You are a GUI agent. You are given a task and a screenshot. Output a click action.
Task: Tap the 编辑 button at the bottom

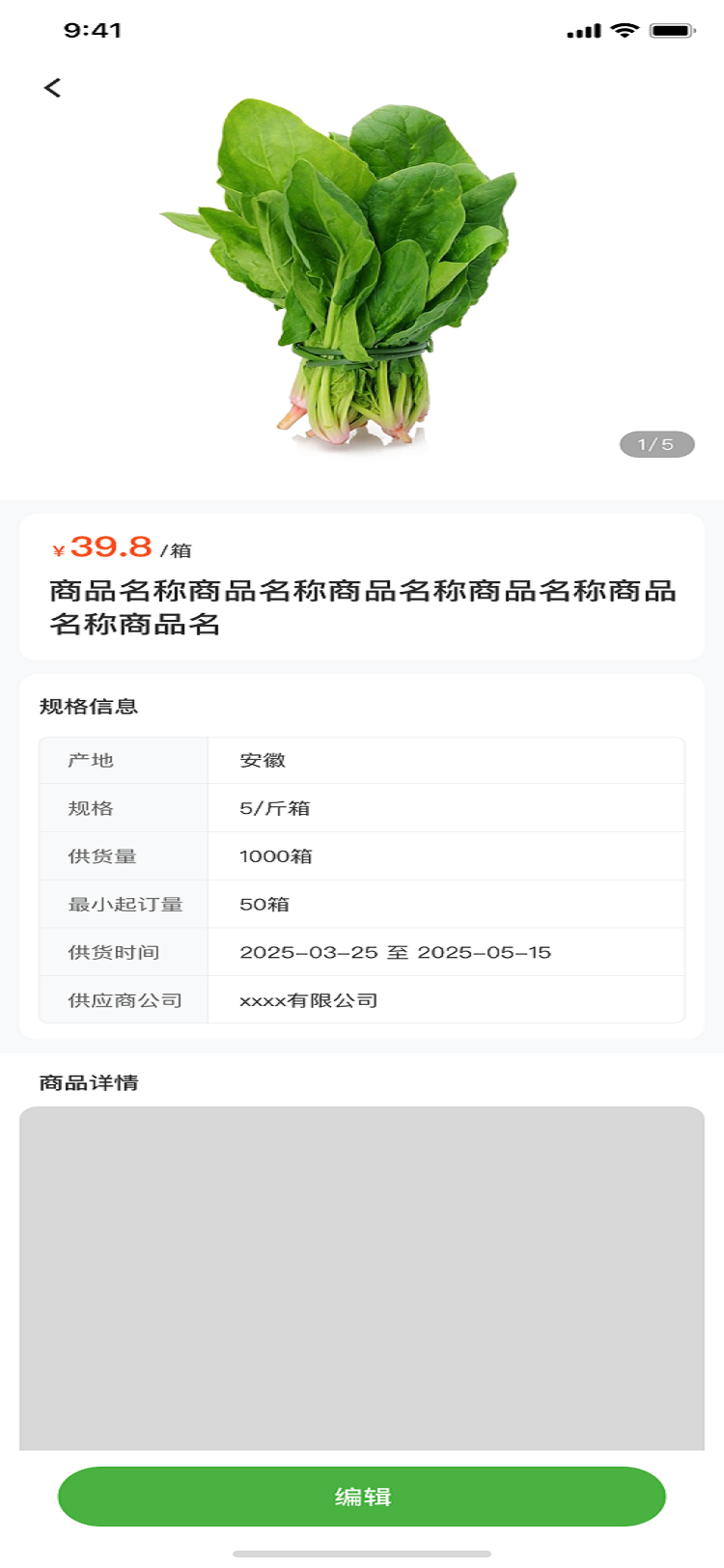(362, 1495)
